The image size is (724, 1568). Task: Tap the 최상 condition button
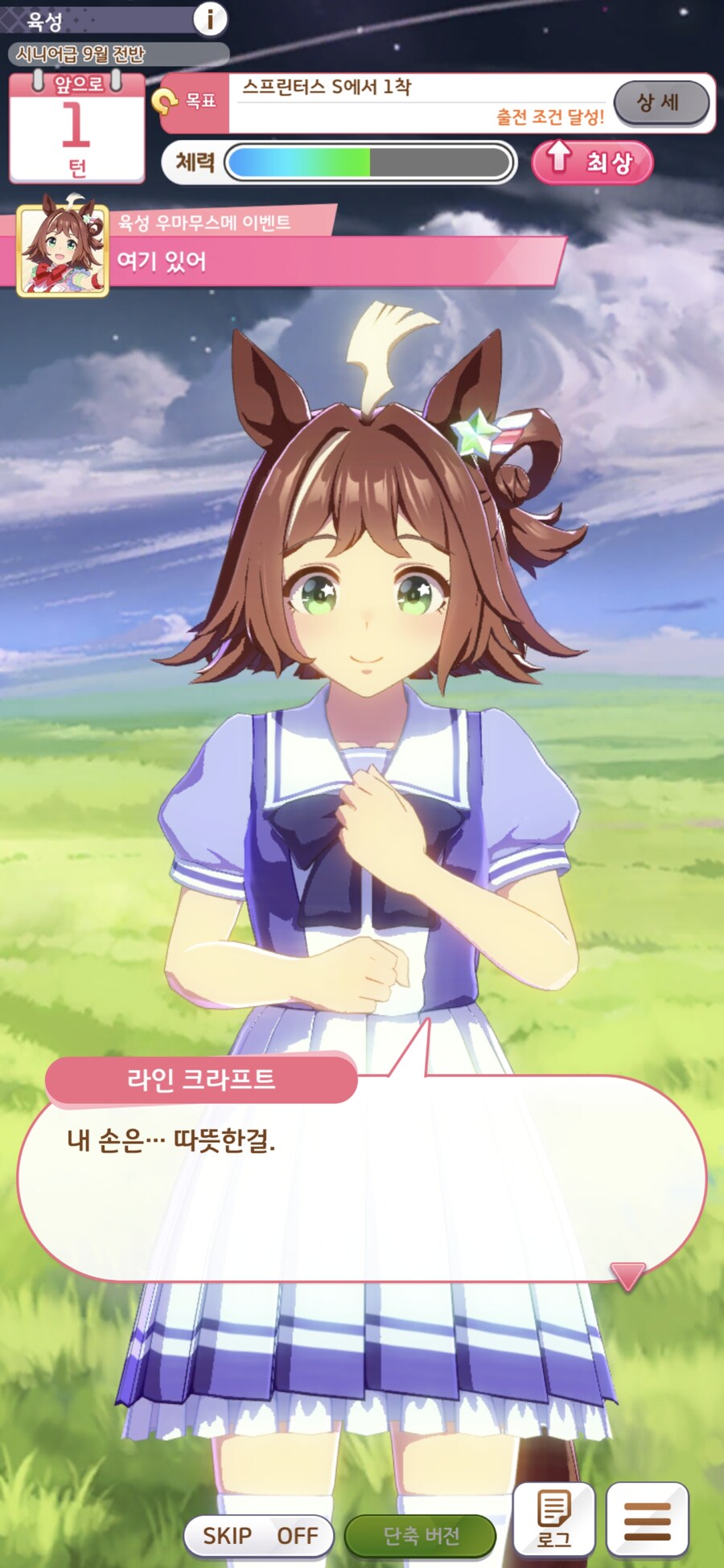[592, 162]
